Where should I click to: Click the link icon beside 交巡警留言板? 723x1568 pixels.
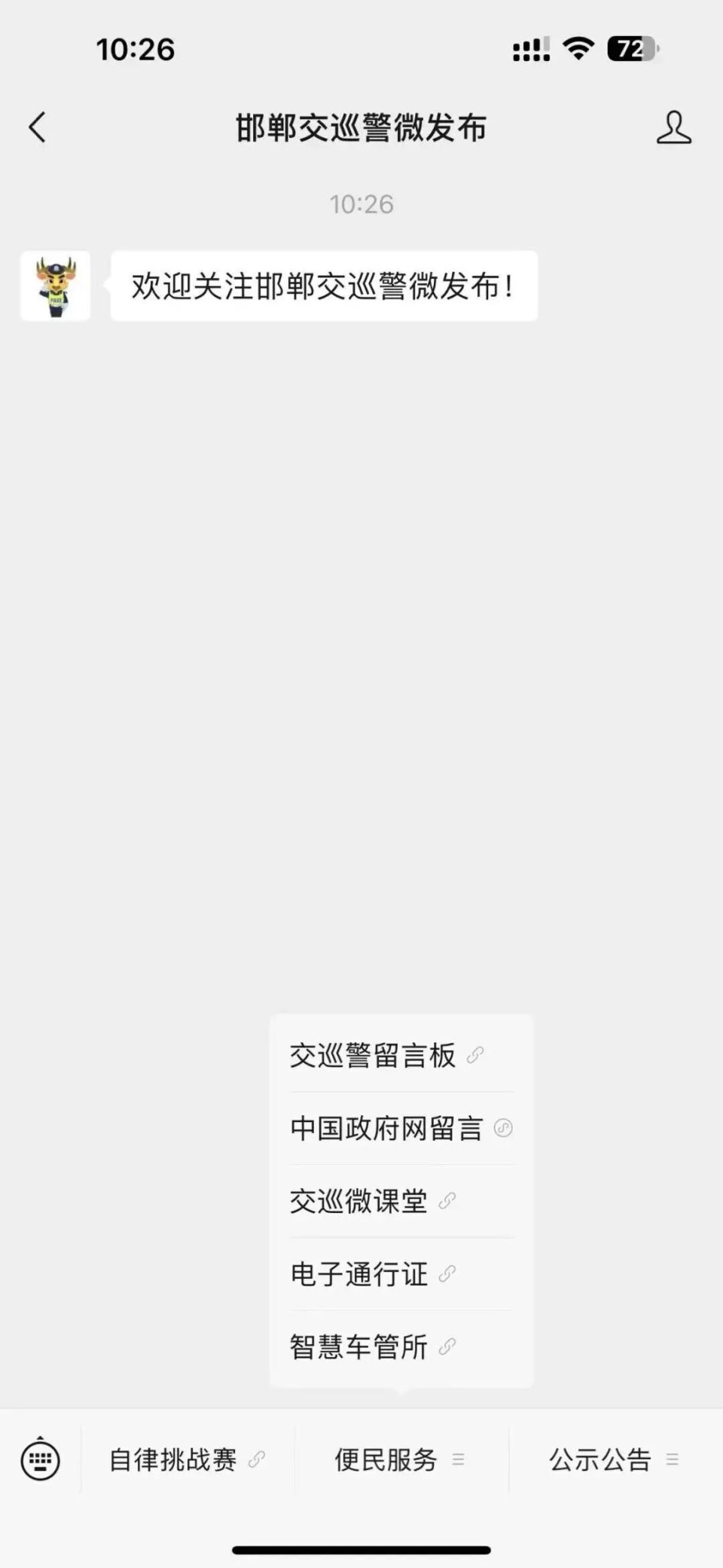tap(474, 1055)
